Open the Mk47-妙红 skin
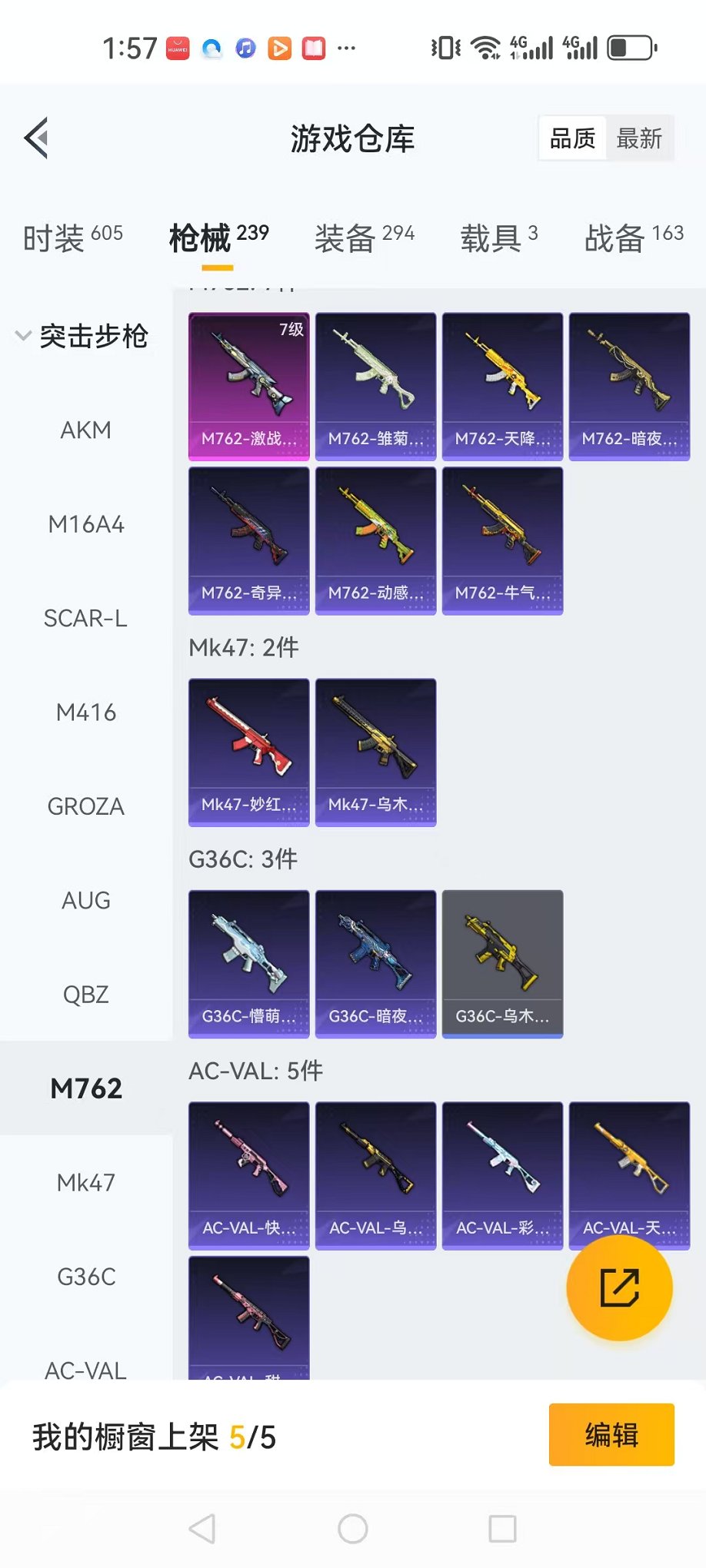 tap(248, 751)
